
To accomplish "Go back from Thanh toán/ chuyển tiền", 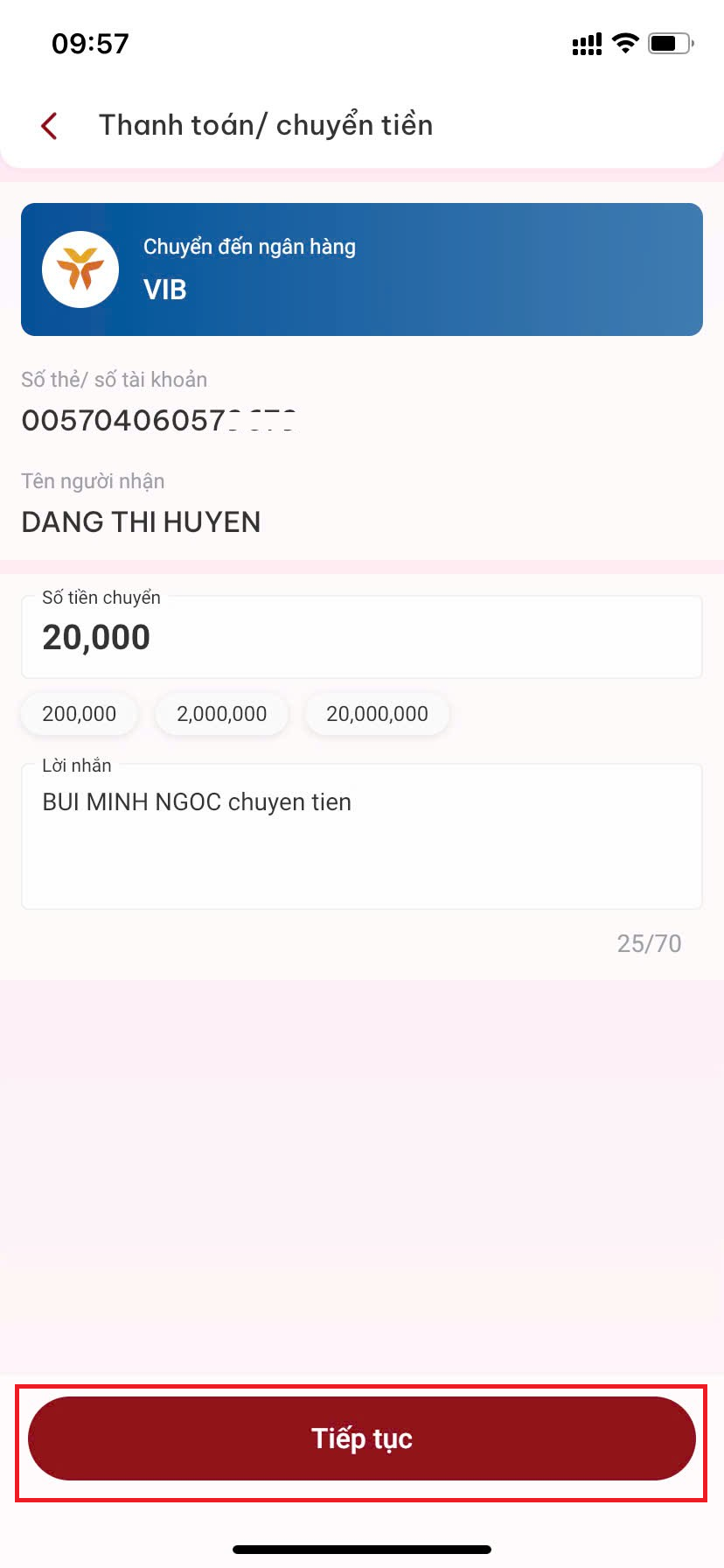I will 50,126.
